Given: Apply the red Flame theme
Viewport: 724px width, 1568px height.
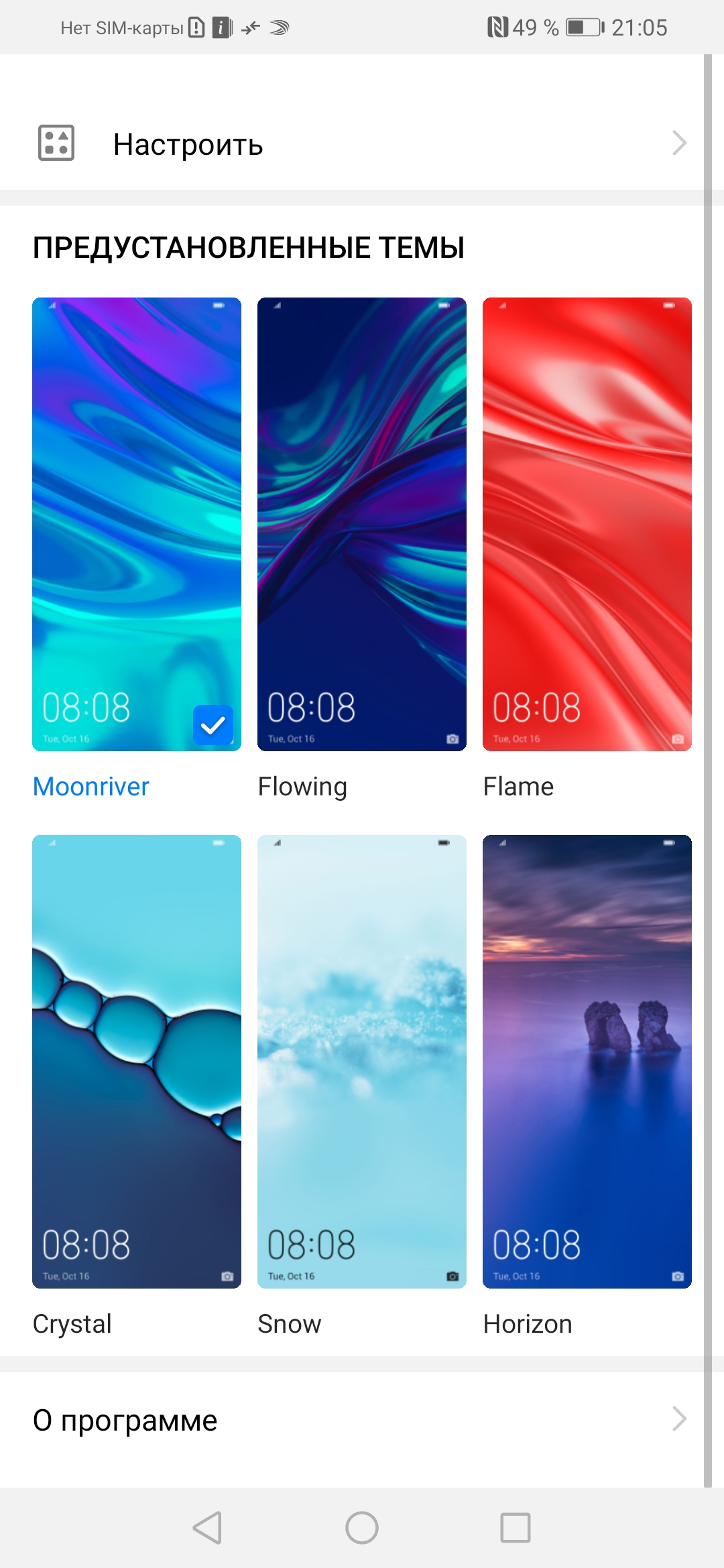Looking at the screenshot, I should (587, 524).
